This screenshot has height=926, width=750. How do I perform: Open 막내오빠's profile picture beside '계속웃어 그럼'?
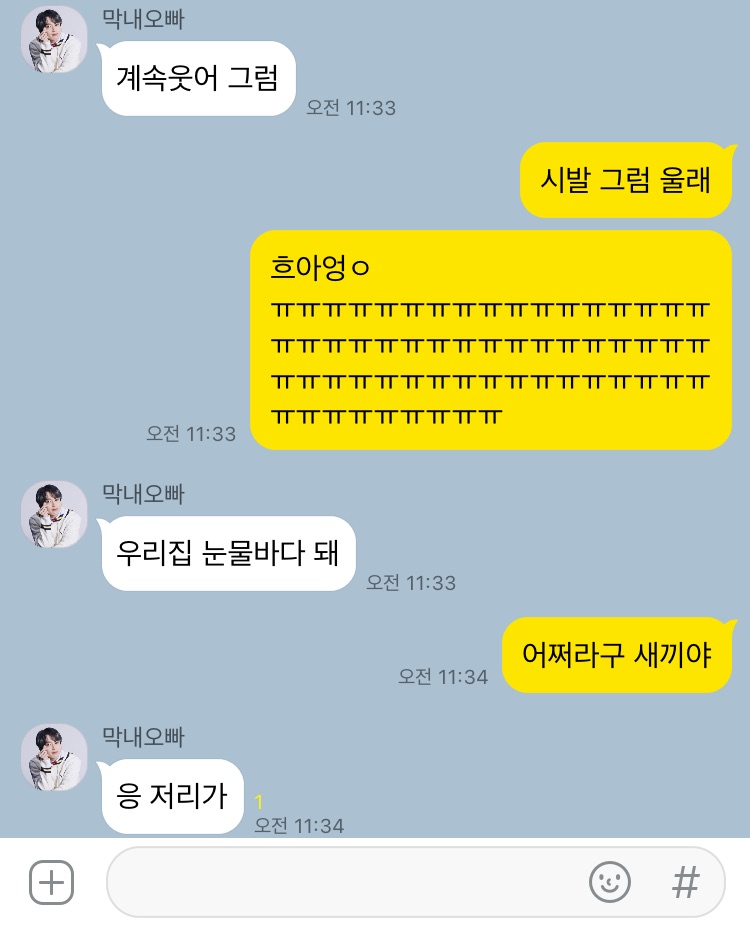(53, 39)
